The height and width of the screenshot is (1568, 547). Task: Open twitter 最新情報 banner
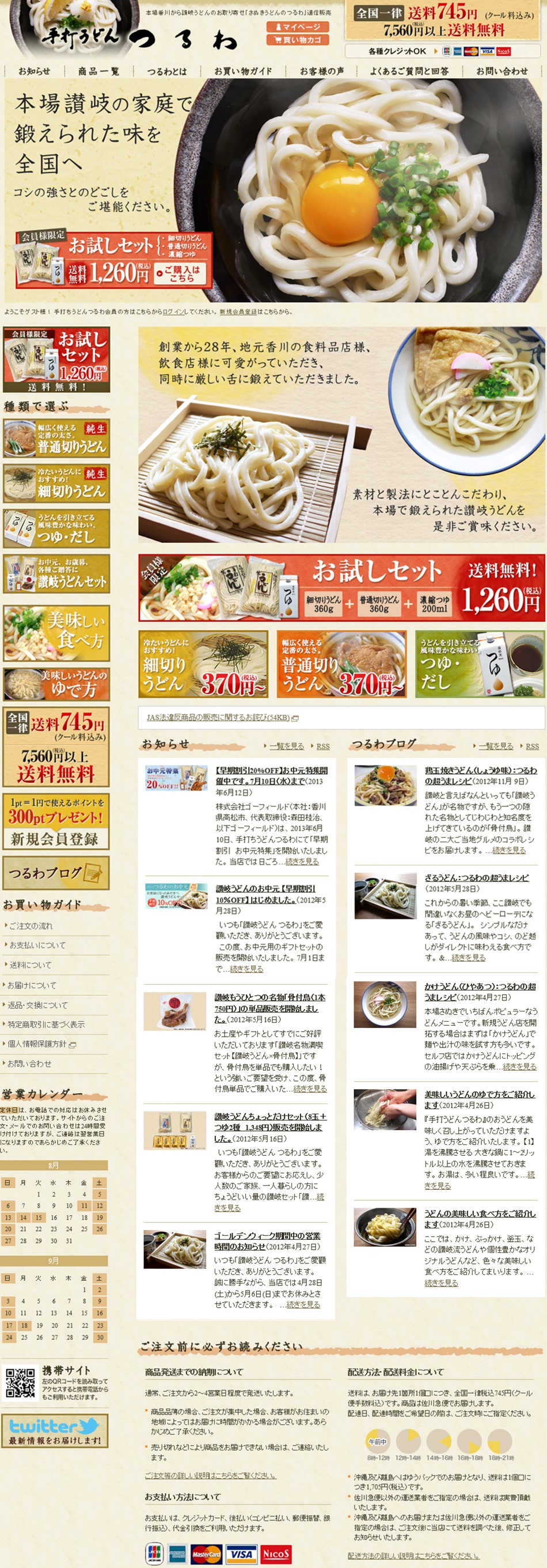(55, 1430)
